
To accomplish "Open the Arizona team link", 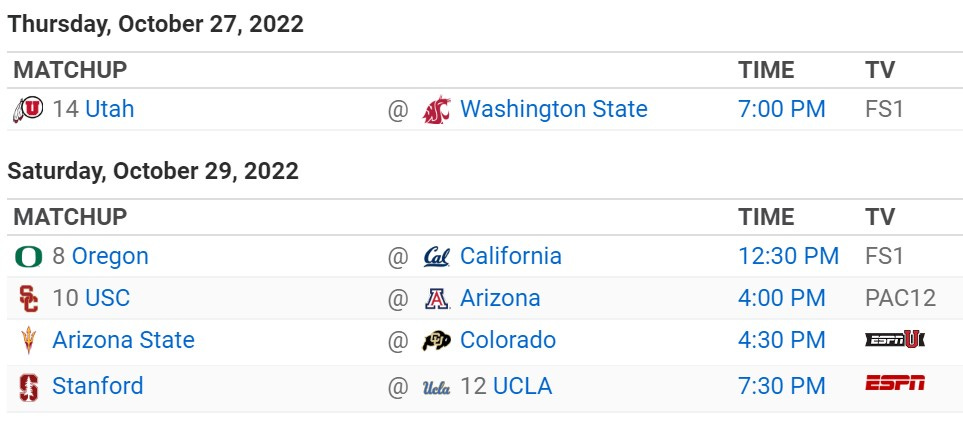I will [499, 298].
